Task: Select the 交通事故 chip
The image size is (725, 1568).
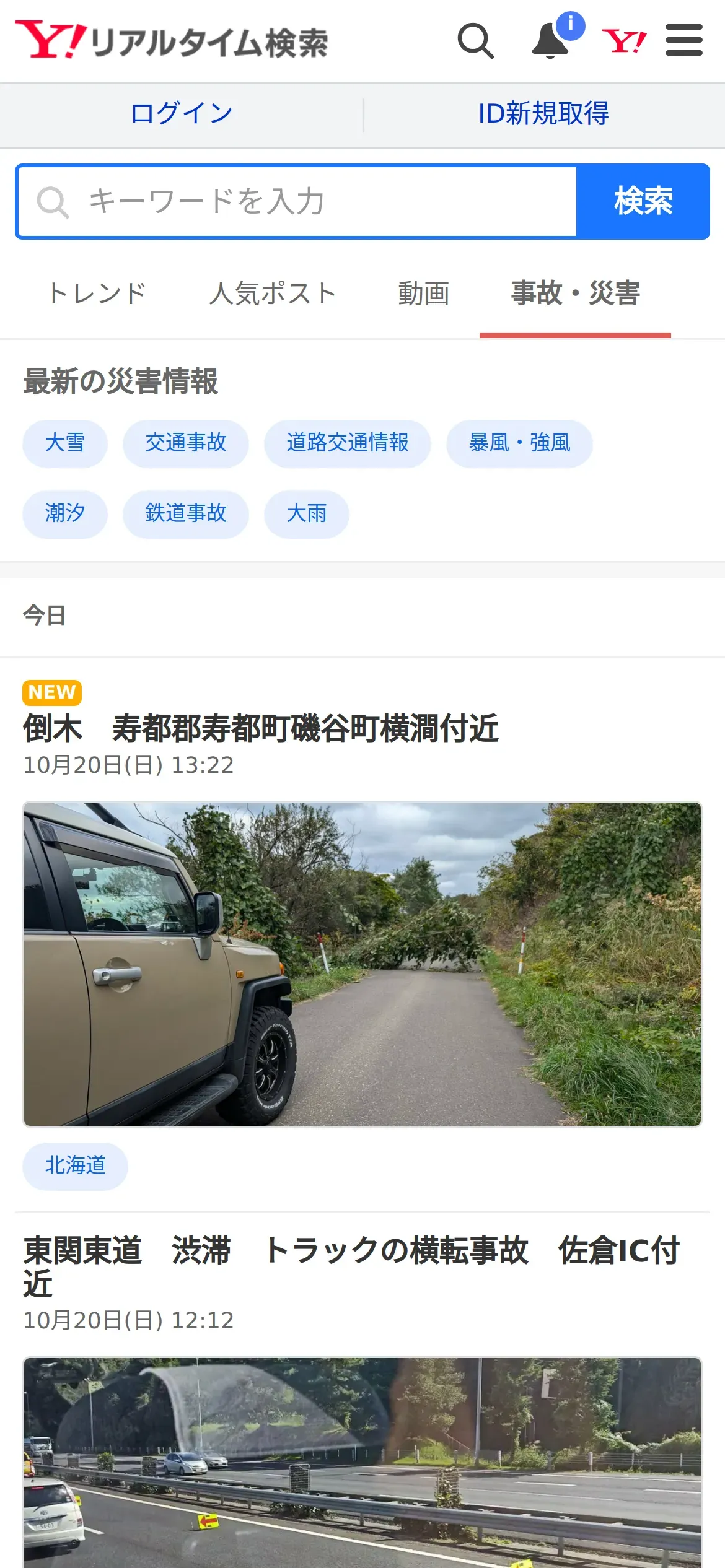Action: click(186, 443)
